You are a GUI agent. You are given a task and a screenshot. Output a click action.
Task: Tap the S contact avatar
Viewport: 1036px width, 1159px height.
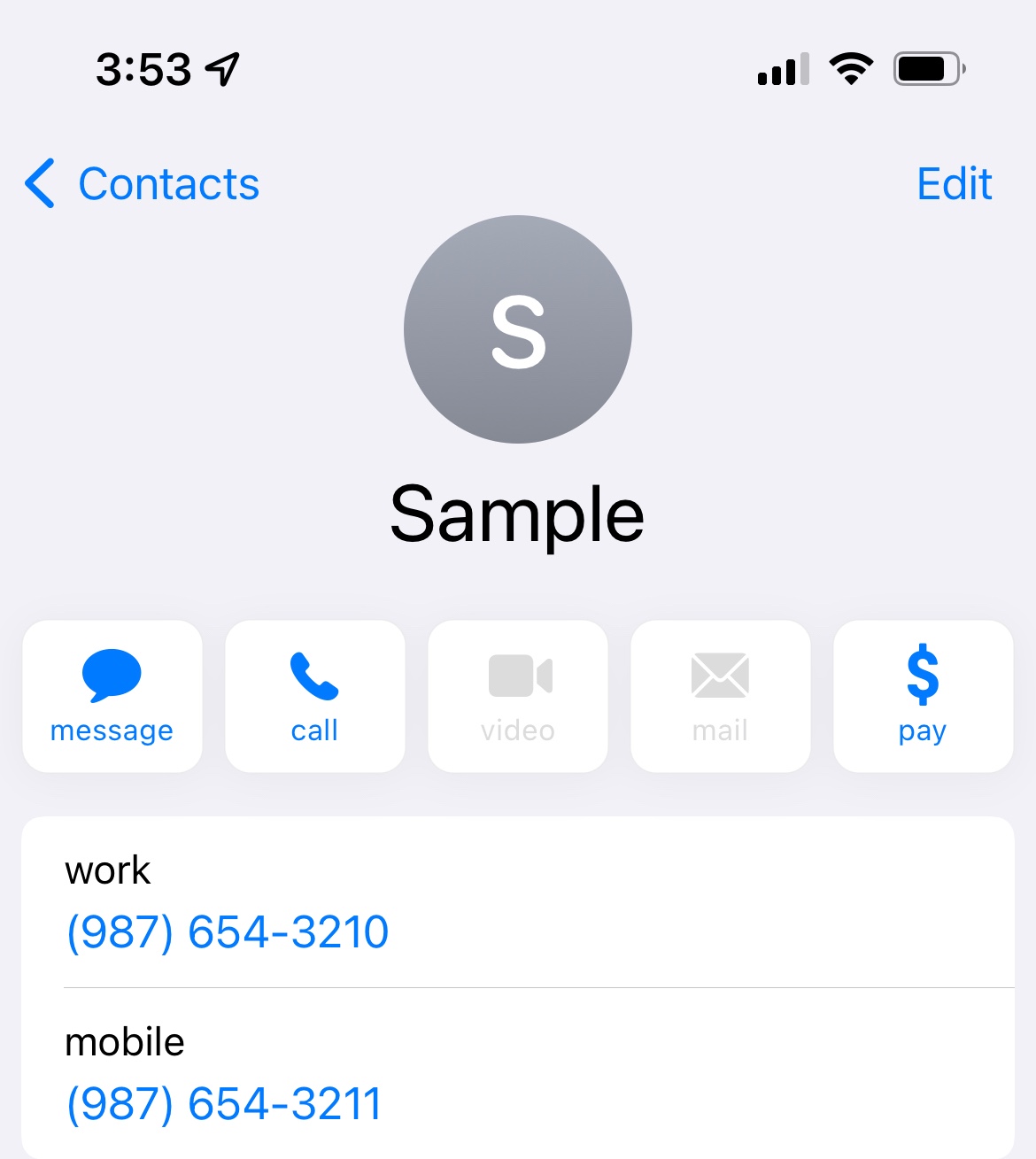(x=518, y=329)
